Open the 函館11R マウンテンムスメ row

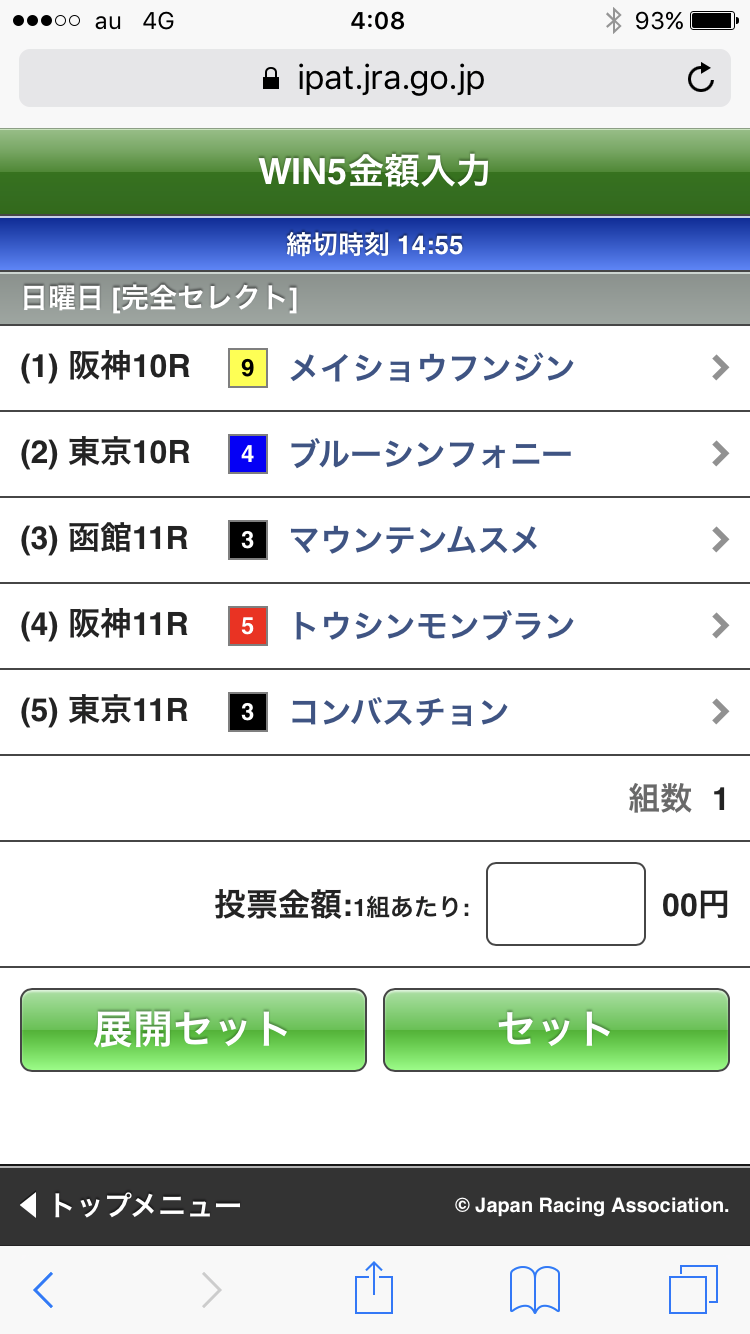375,541
